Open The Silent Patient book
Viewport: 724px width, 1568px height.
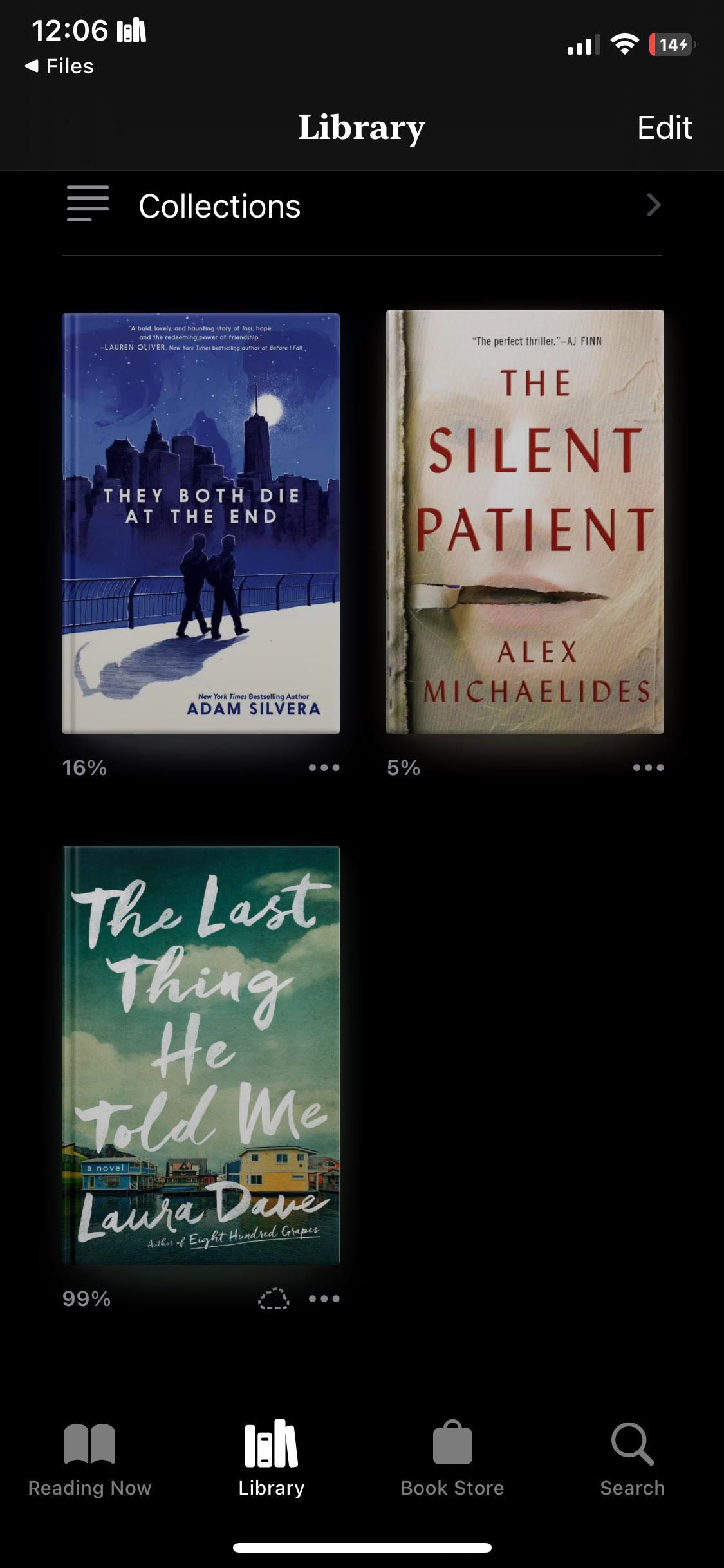point(524,521)
